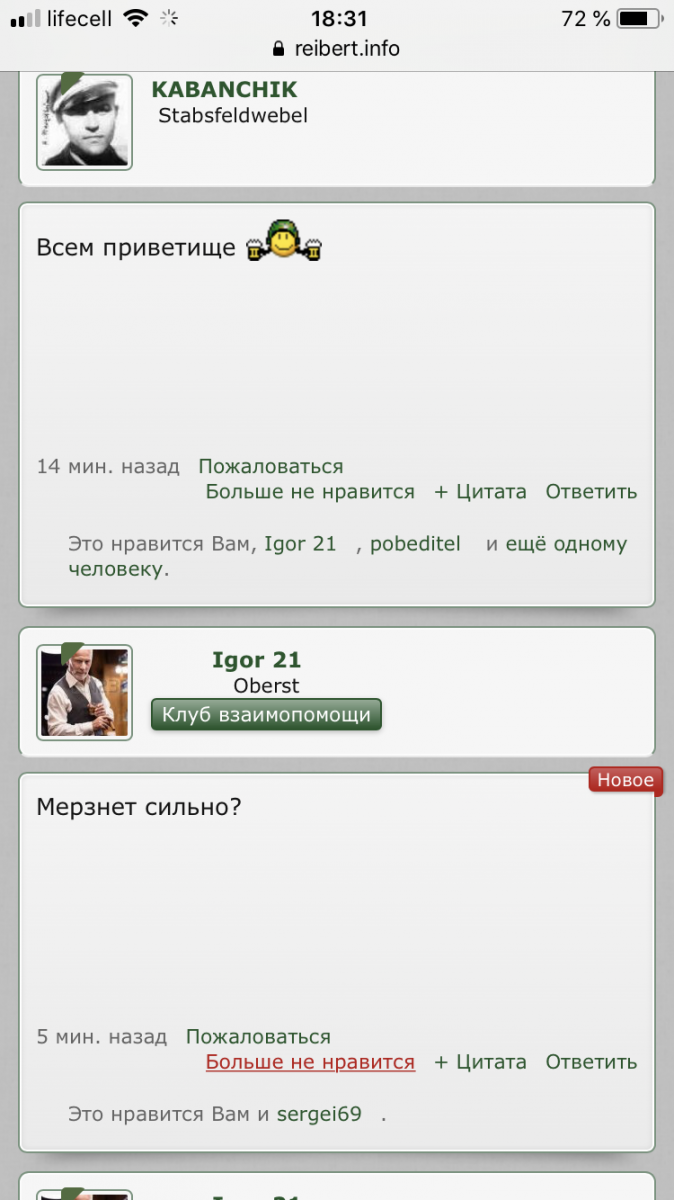Open pobeditel's profile from likes list
674x1200 pixels.
click(x=415, y=544)
